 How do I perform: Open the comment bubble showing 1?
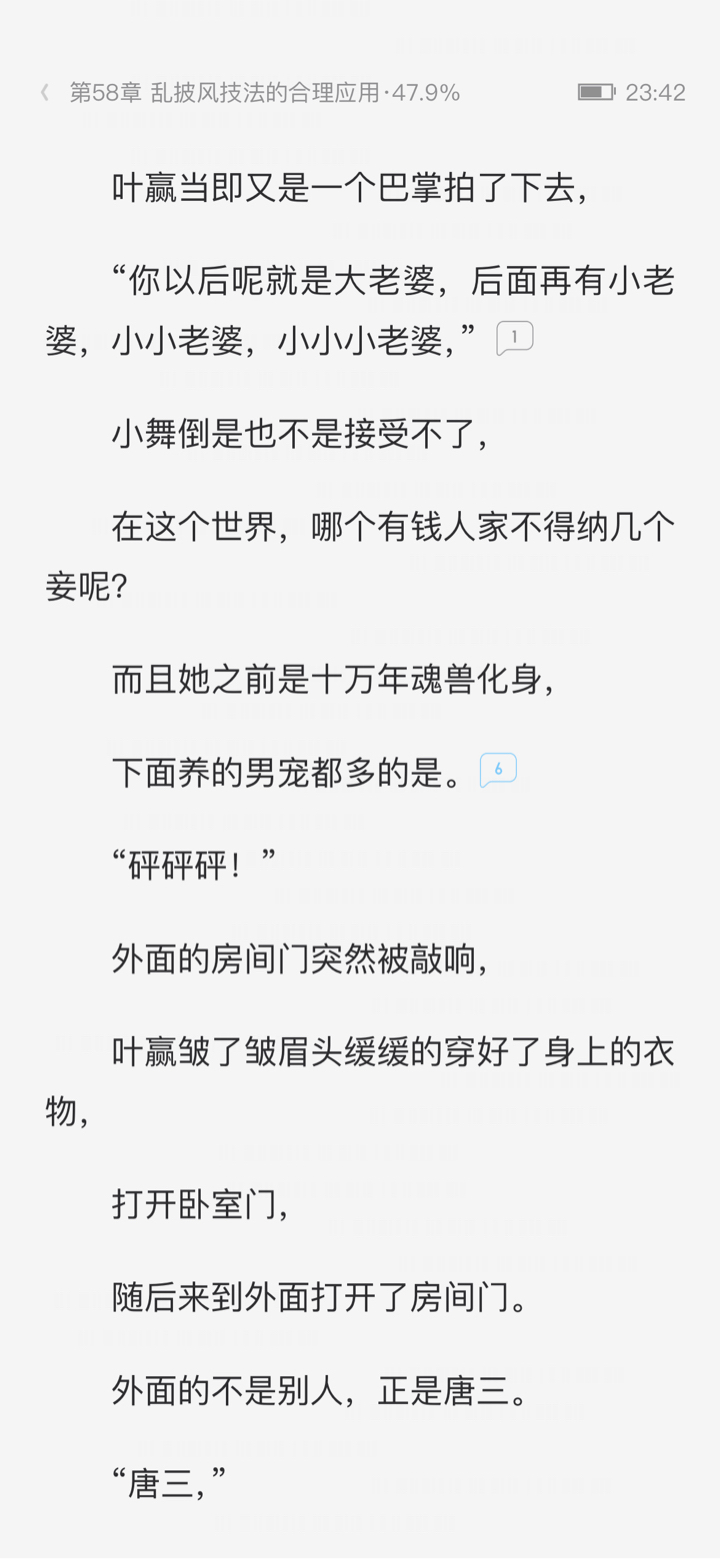coord(514,338)
